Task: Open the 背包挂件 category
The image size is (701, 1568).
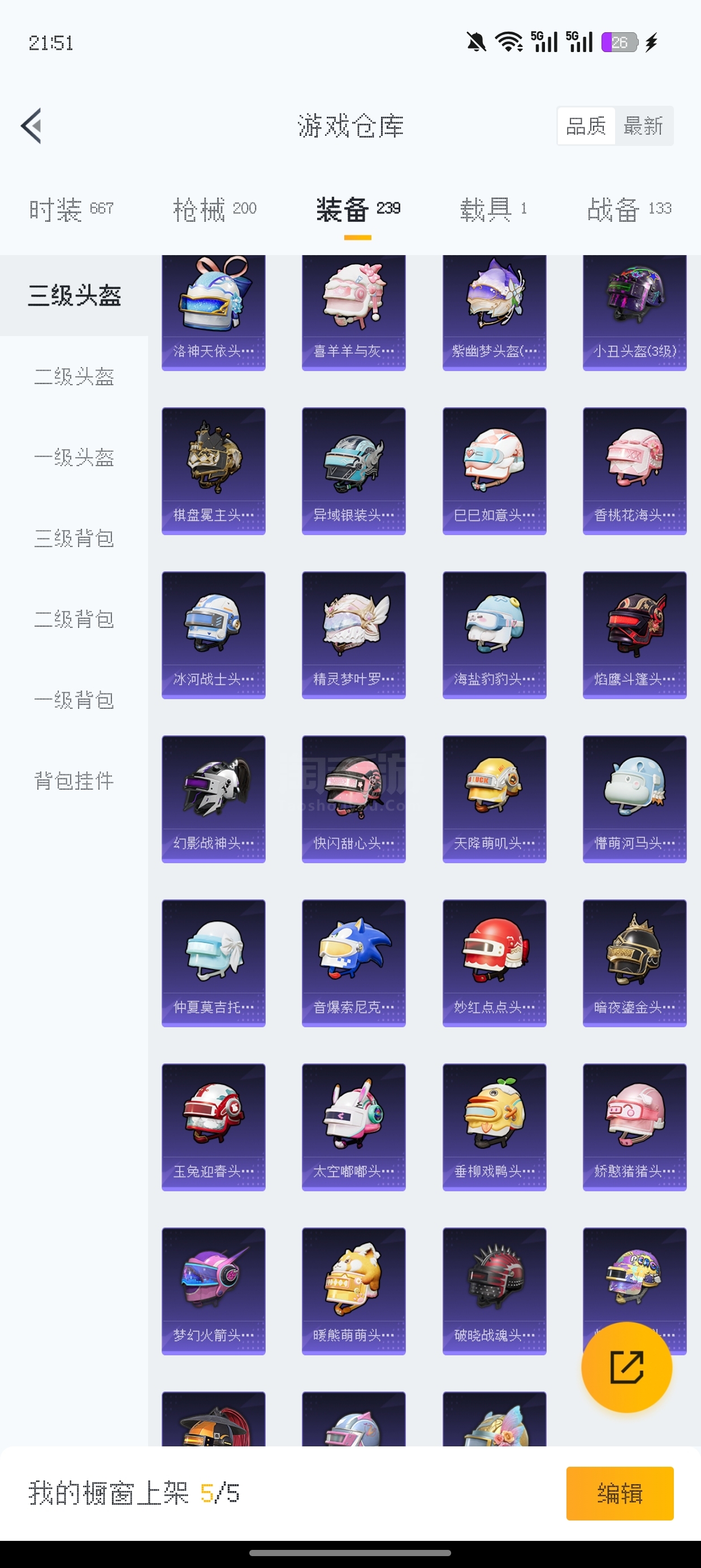Action: click(x=74, y=781)
